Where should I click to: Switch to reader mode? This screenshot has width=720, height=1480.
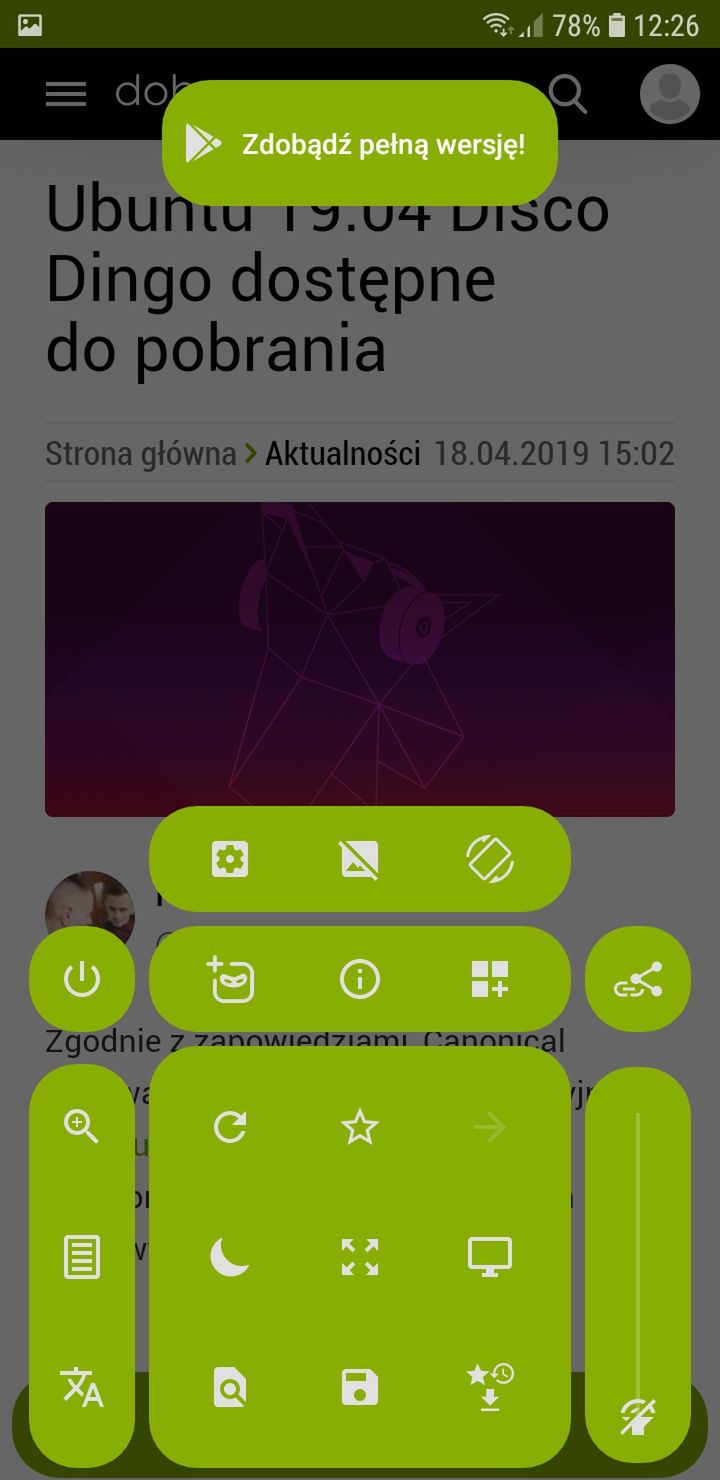click(x=82, y=1258)
